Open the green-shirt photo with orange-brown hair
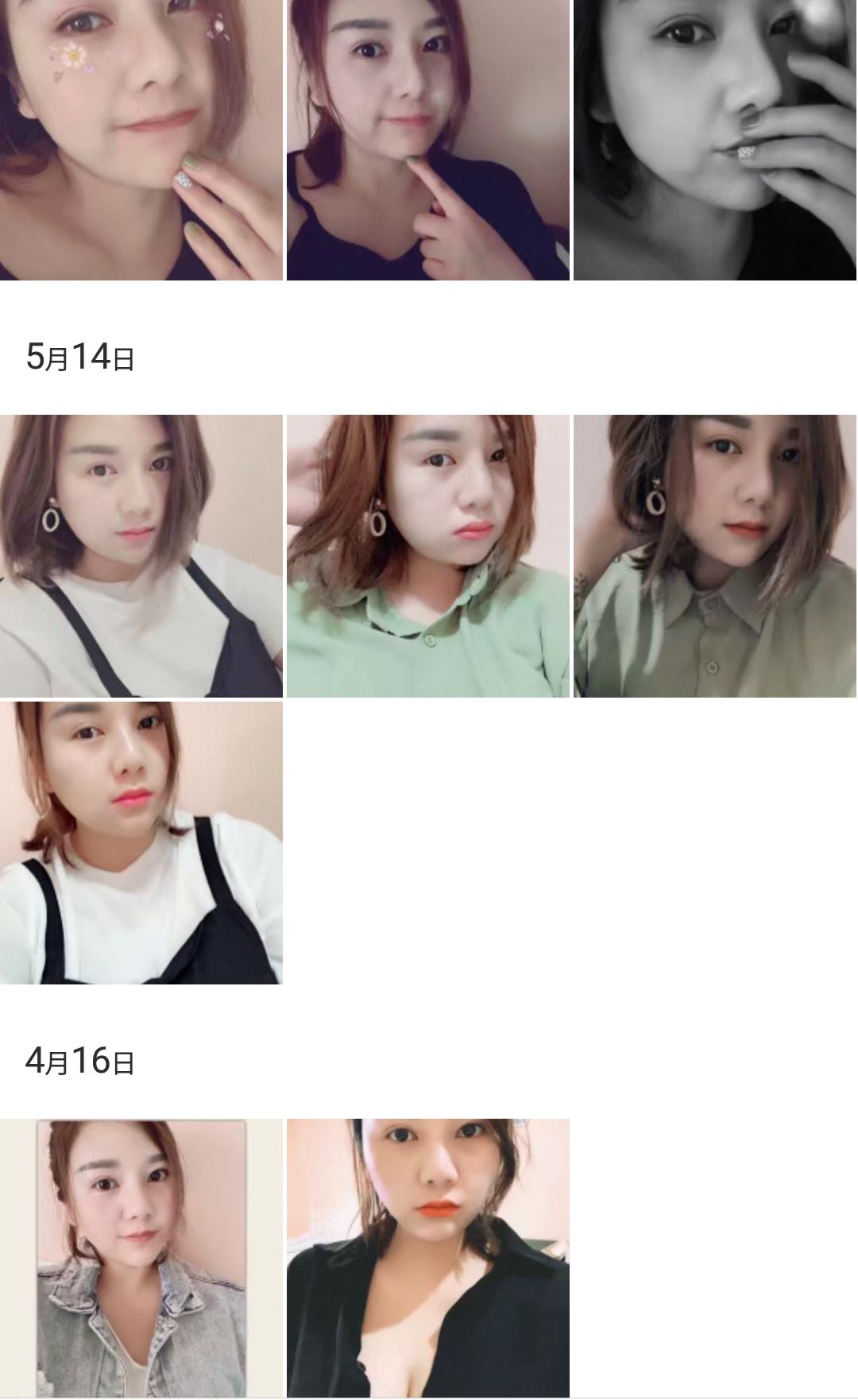 (428, 556)
